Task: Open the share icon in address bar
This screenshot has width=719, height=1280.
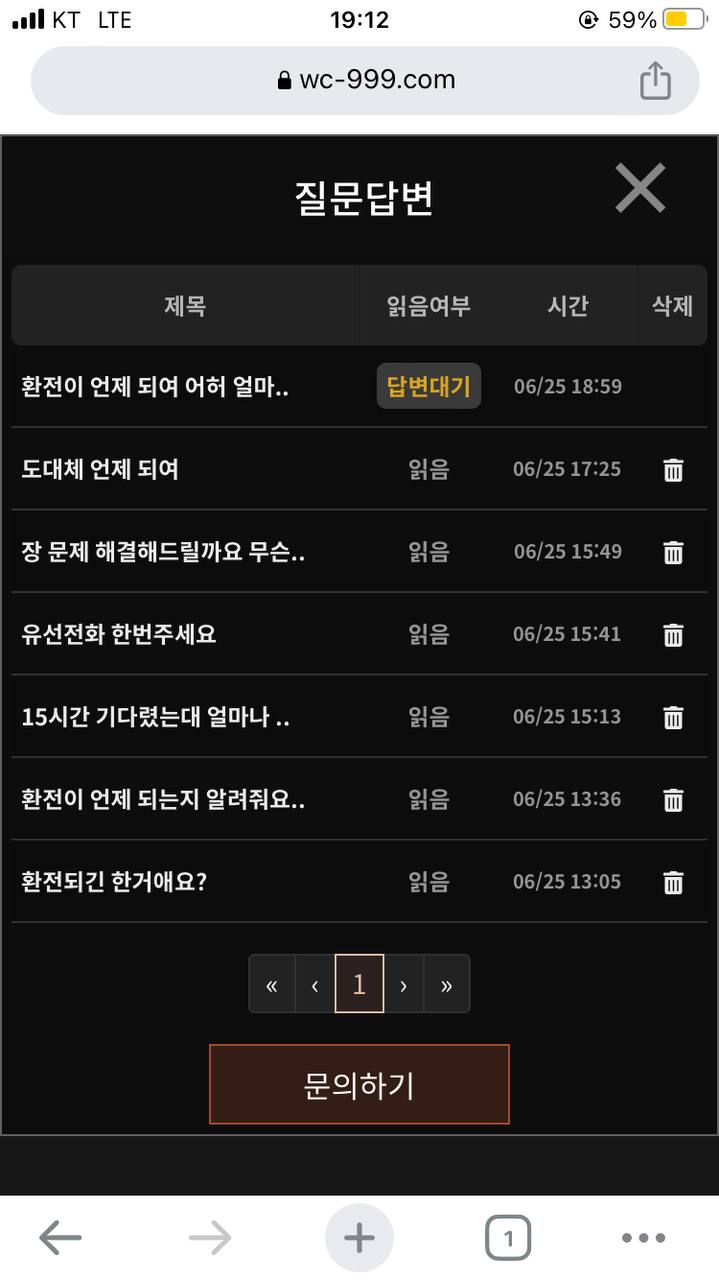Action: click(x=655, y=80)
